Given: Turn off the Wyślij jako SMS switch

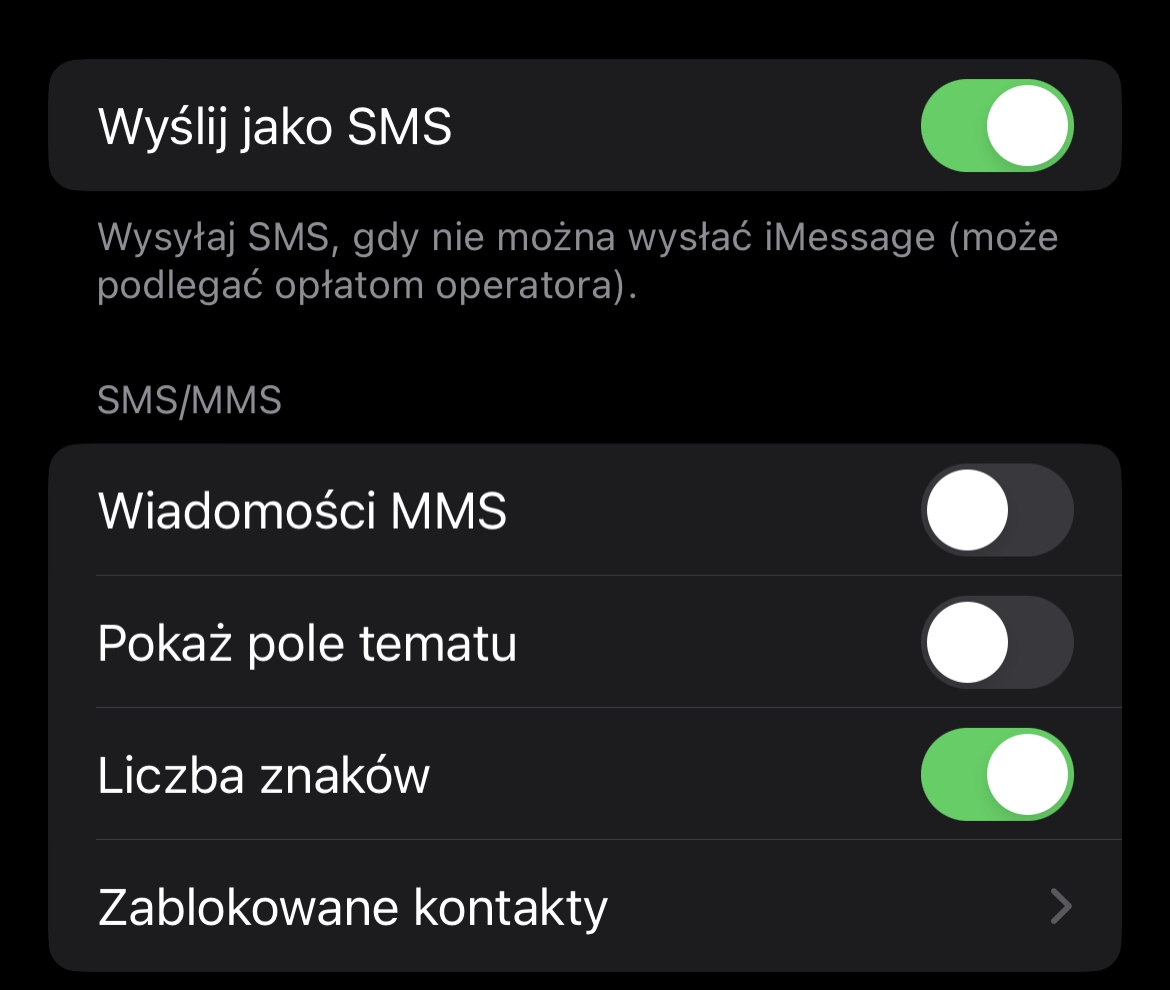Looking at the screenshot, I should click(996, 126).
